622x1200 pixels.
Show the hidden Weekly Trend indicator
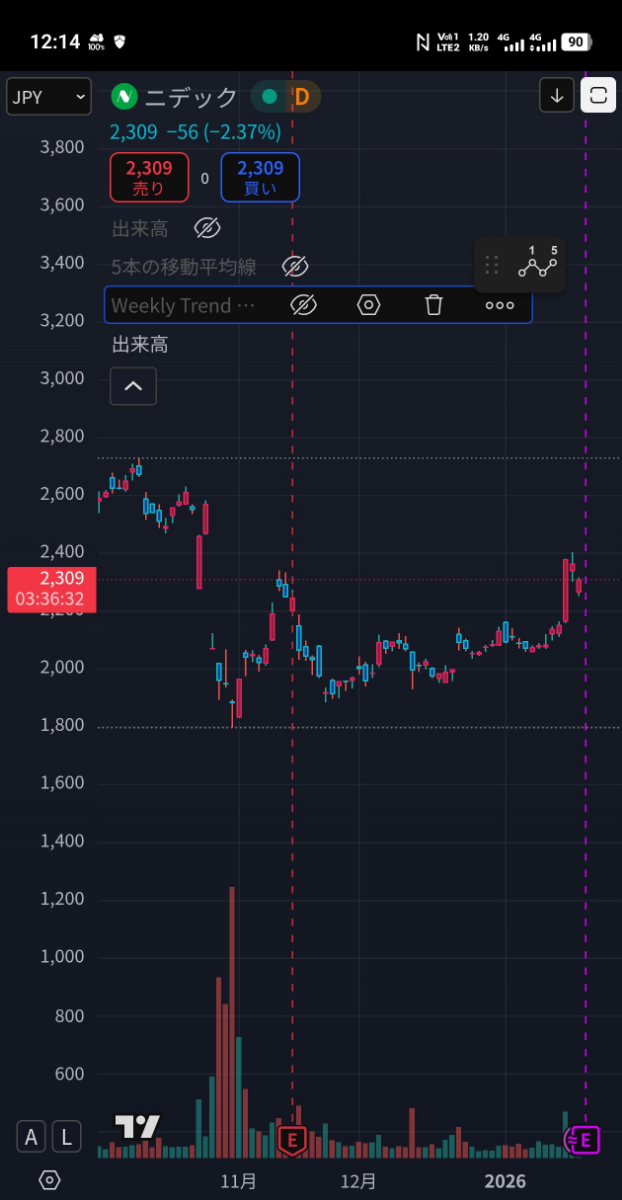pyautogui.click(x=303, y=305)
